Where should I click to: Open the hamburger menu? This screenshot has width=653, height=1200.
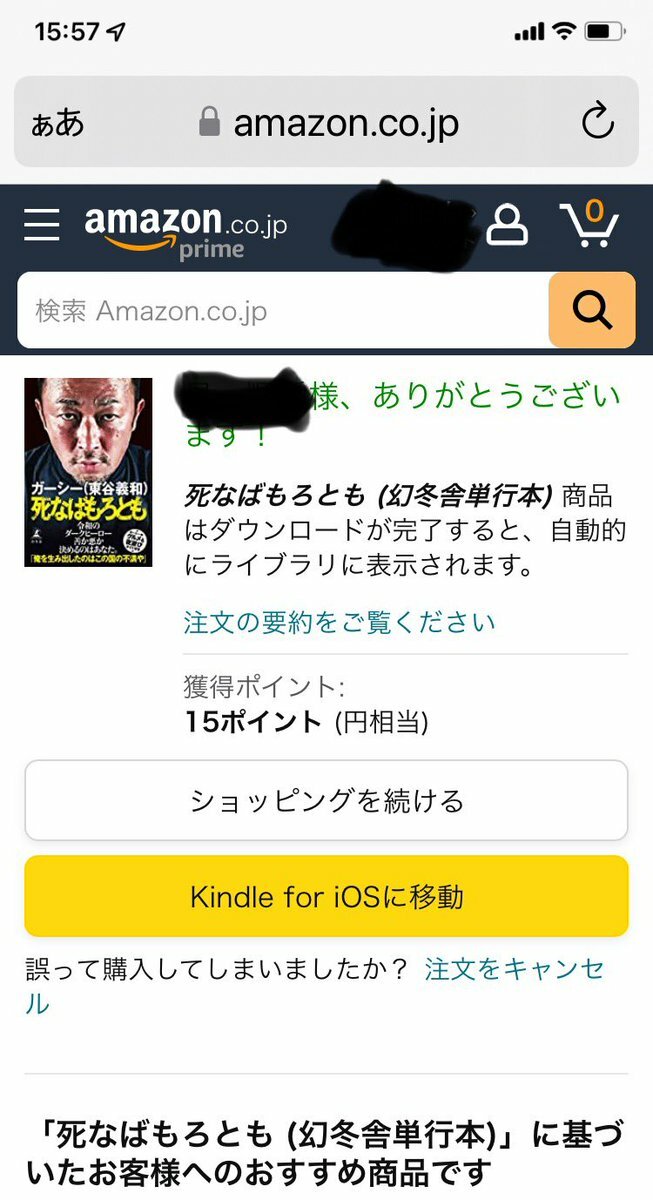point(42,225)
